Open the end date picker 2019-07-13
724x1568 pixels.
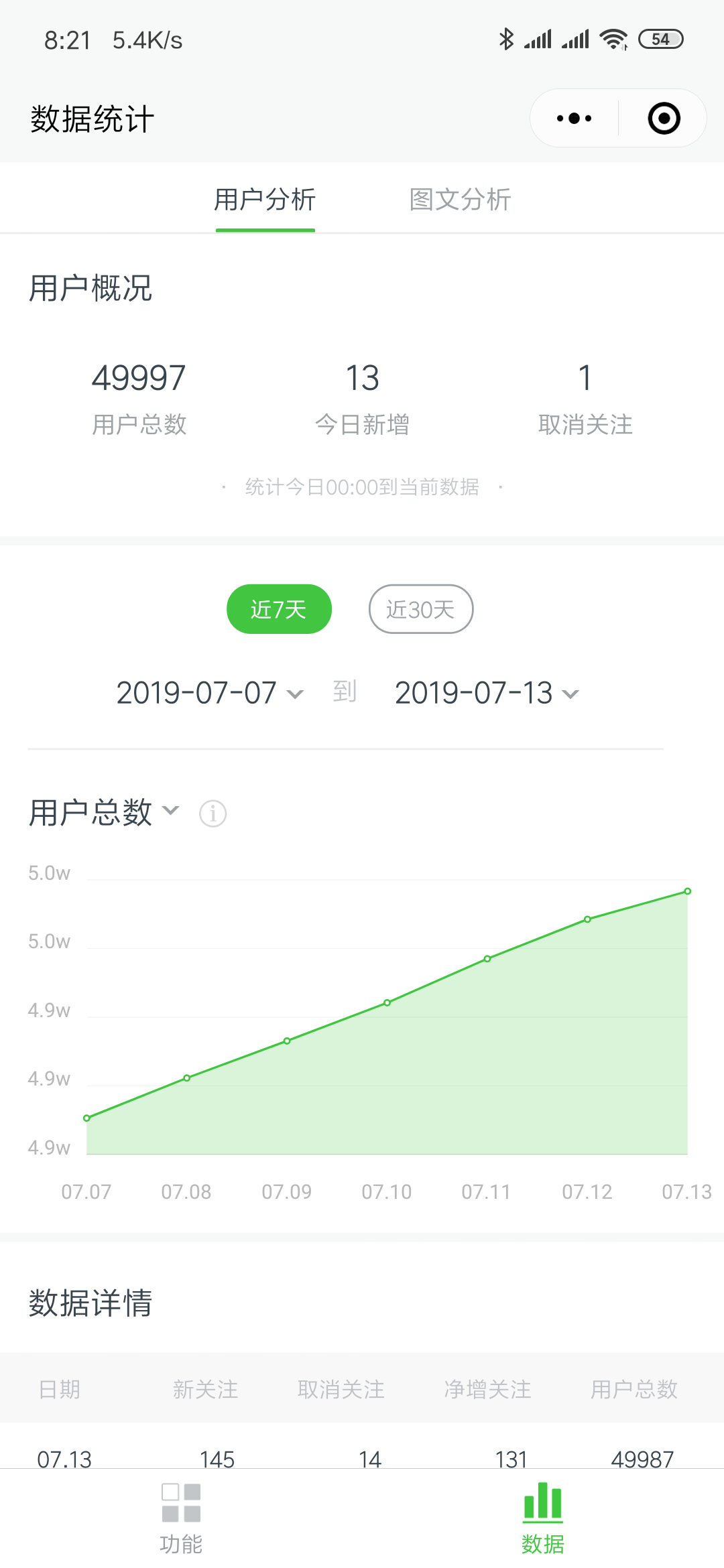click(x=486, y=693)
